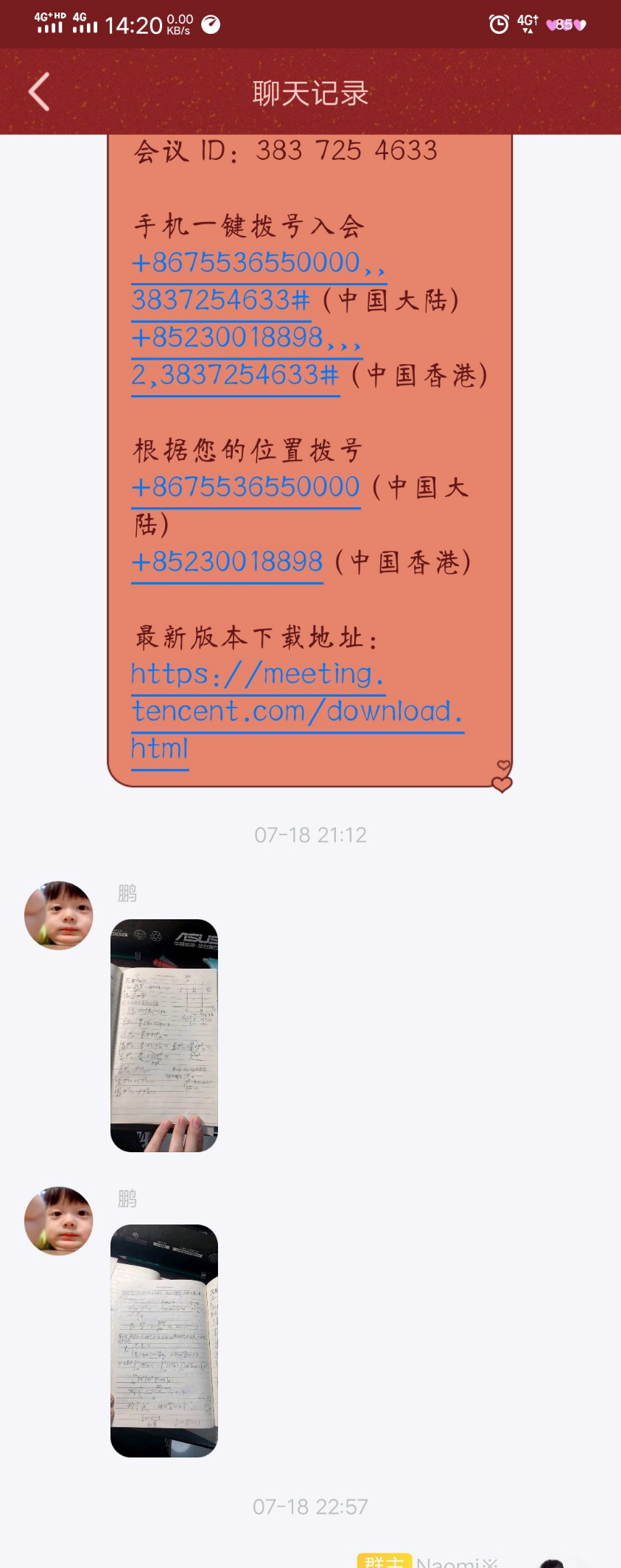This screenshot has height=1568, width=621.
Task: View 鹏's first notebook photo
Action: [164, 1035]
